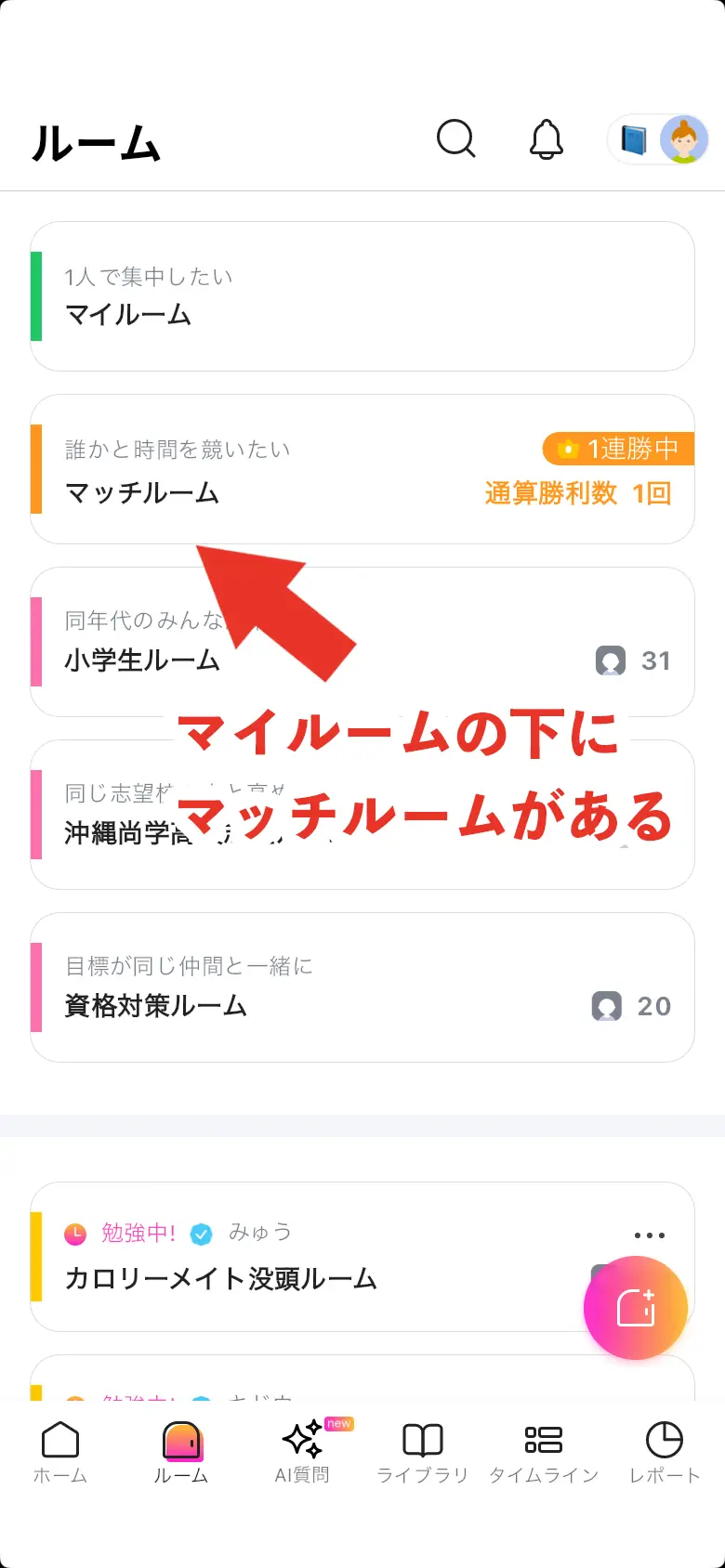
Task: Tap the floating create room button
Action: coord(636,1308)
